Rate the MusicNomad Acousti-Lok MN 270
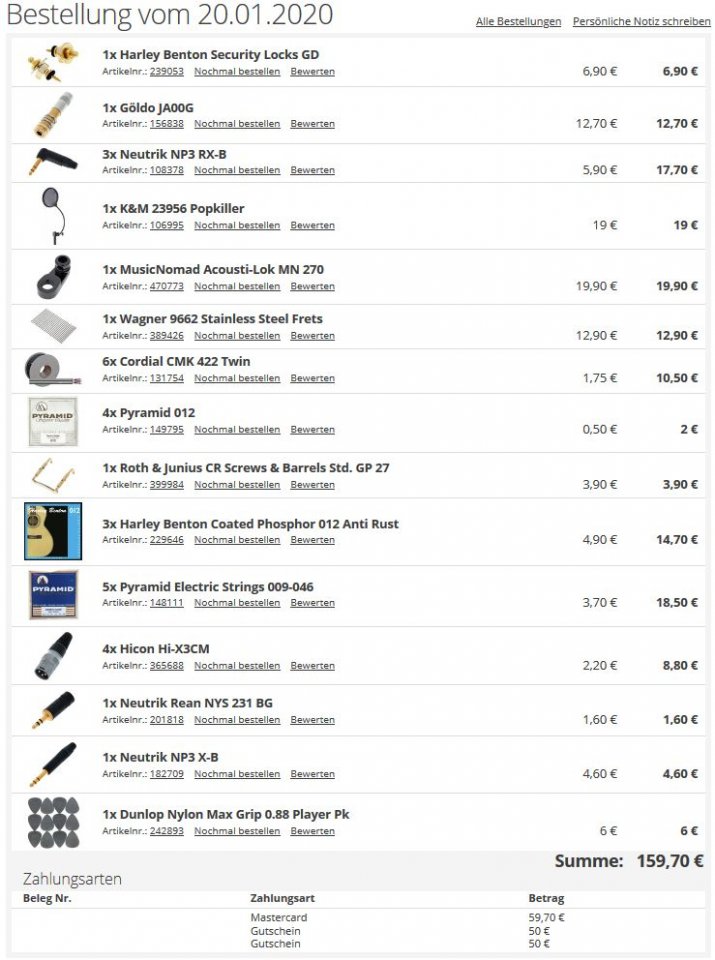Screen dimensions: 715x960 pos(312,287)
